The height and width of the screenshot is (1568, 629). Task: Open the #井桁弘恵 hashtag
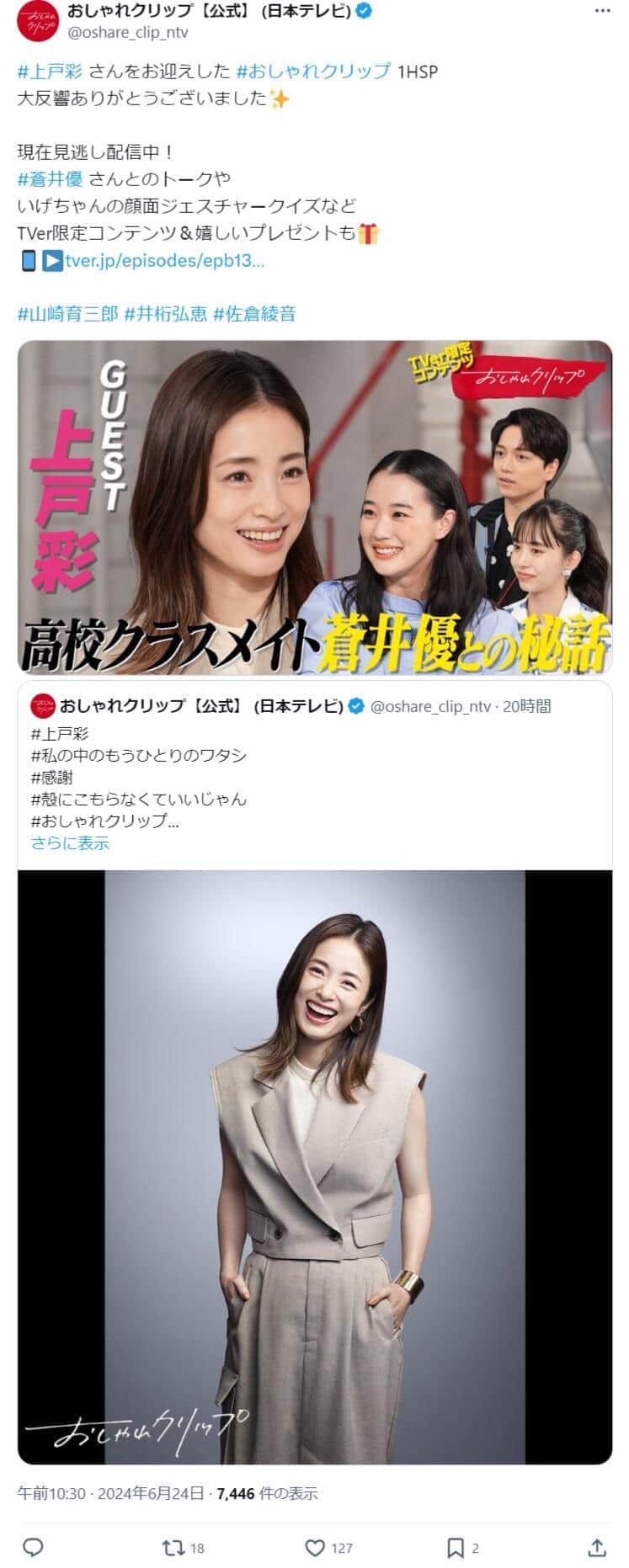pyautogui.click(x=165, y=314)
